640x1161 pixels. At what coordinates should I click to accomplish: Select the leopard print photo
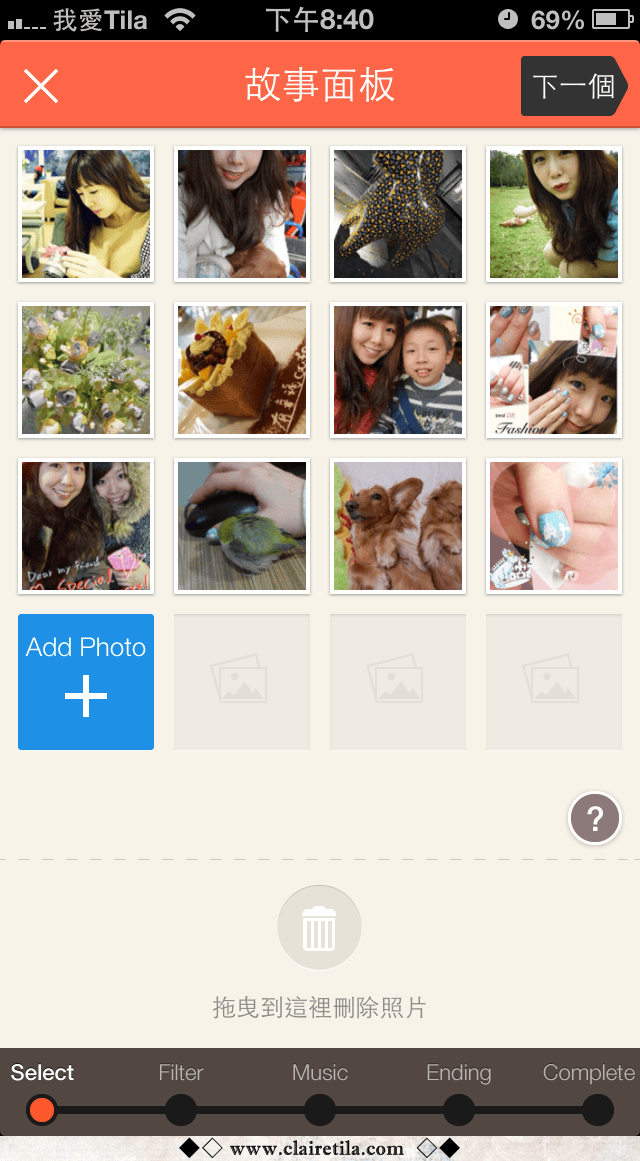coord(398,214)
